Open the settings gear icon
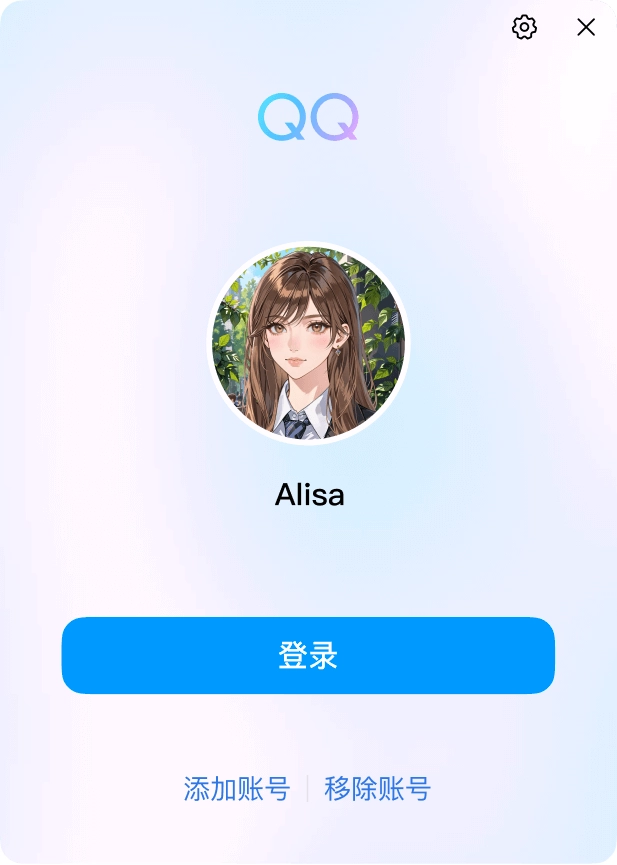Image resolution: width=617 pixels, height=865 pixels. point(524,27)
